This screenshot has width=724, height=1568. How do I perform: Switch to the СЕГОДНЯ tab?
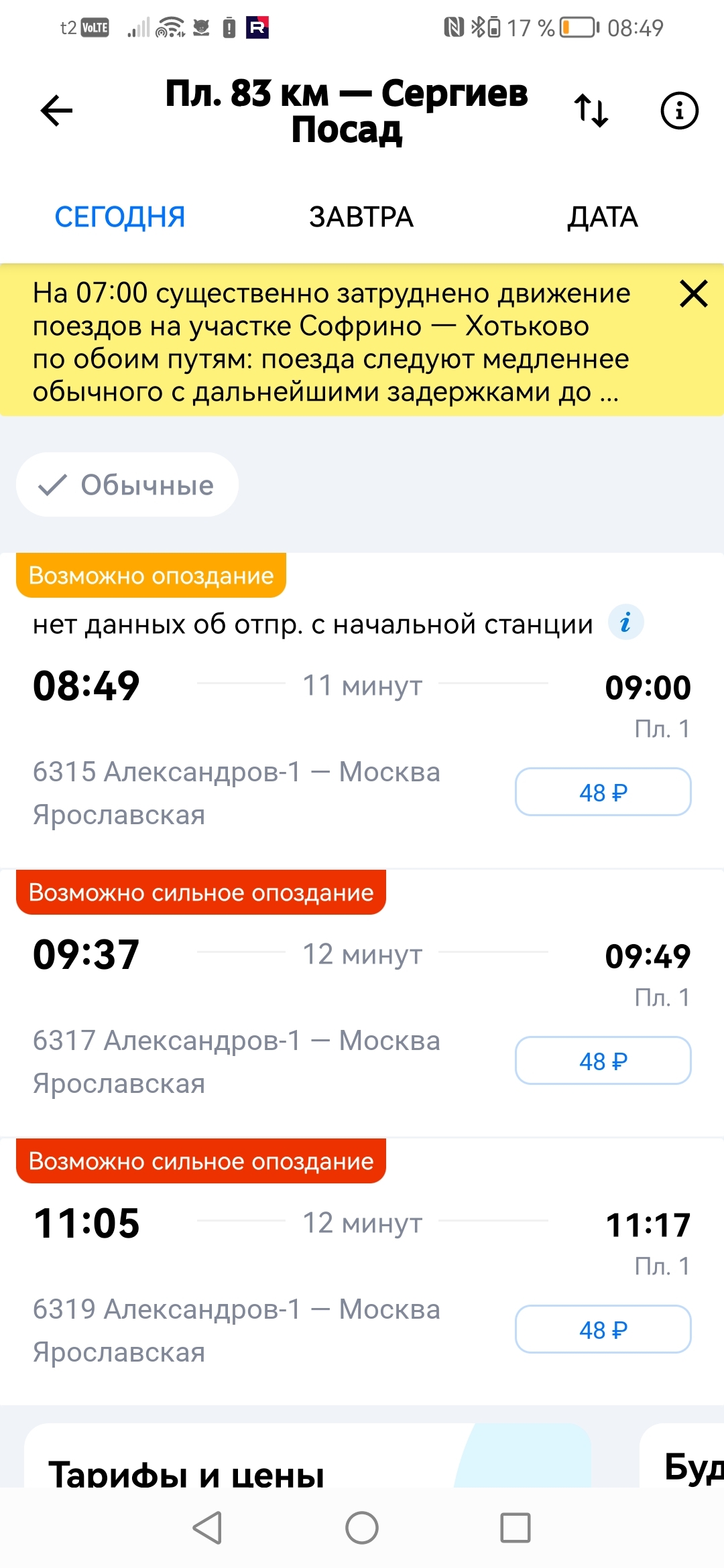coord(119,217)
